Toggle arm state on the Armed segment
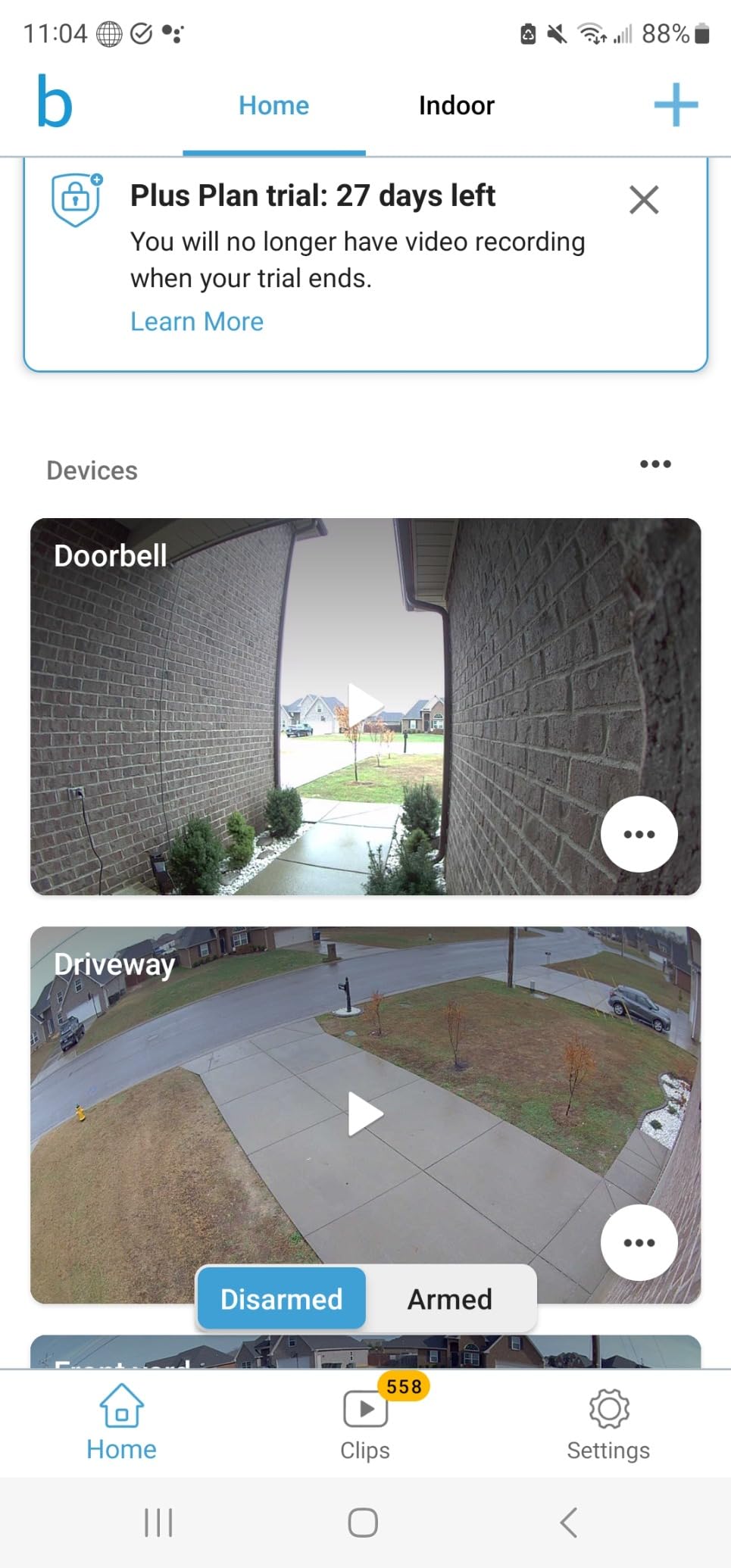This screenshot has height=1568, width=731. pos(450,1298)
